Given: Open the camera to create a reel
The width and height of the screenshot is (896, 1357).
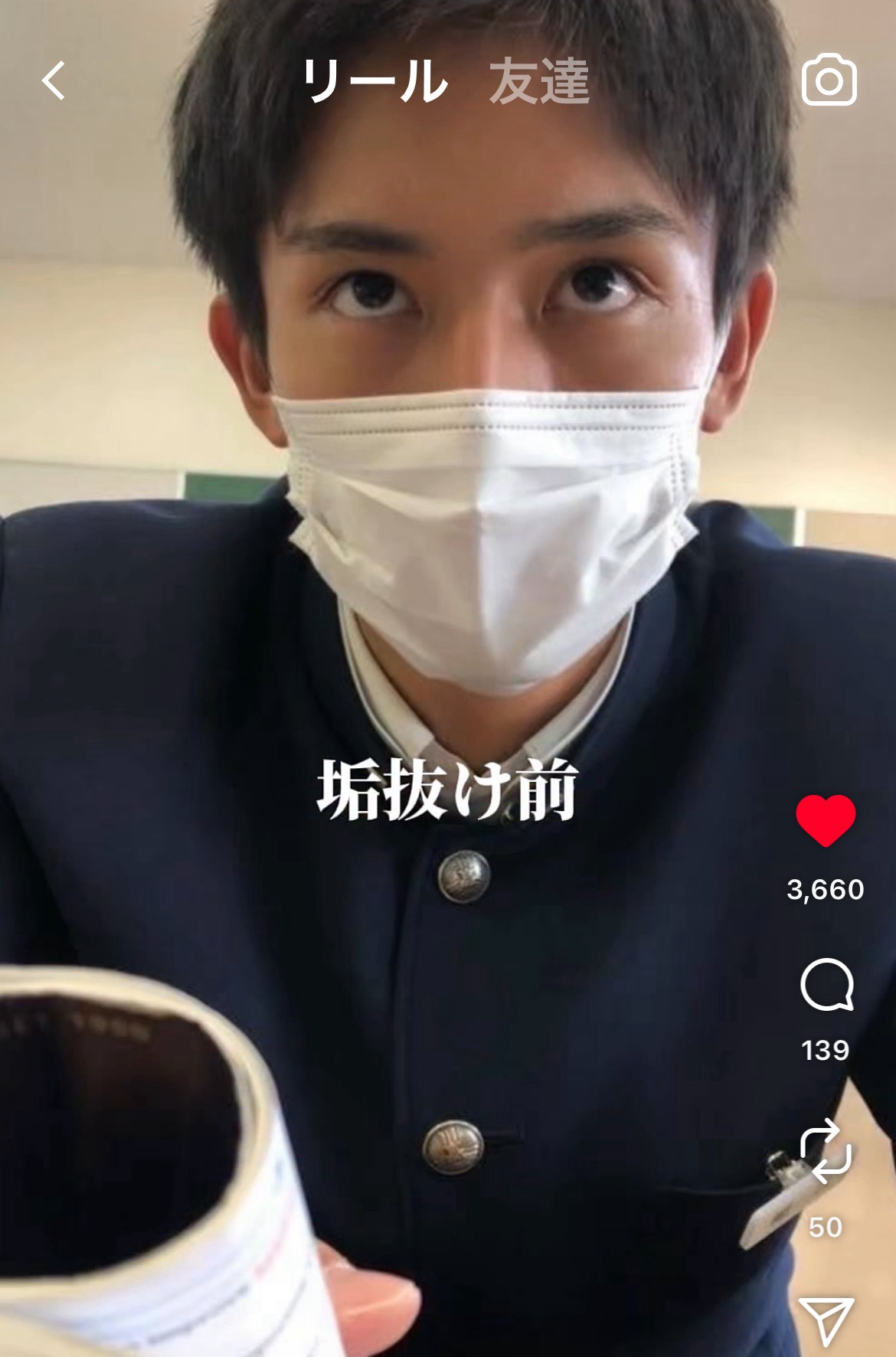Looking at the screenshot, I should tap(829, 80).
